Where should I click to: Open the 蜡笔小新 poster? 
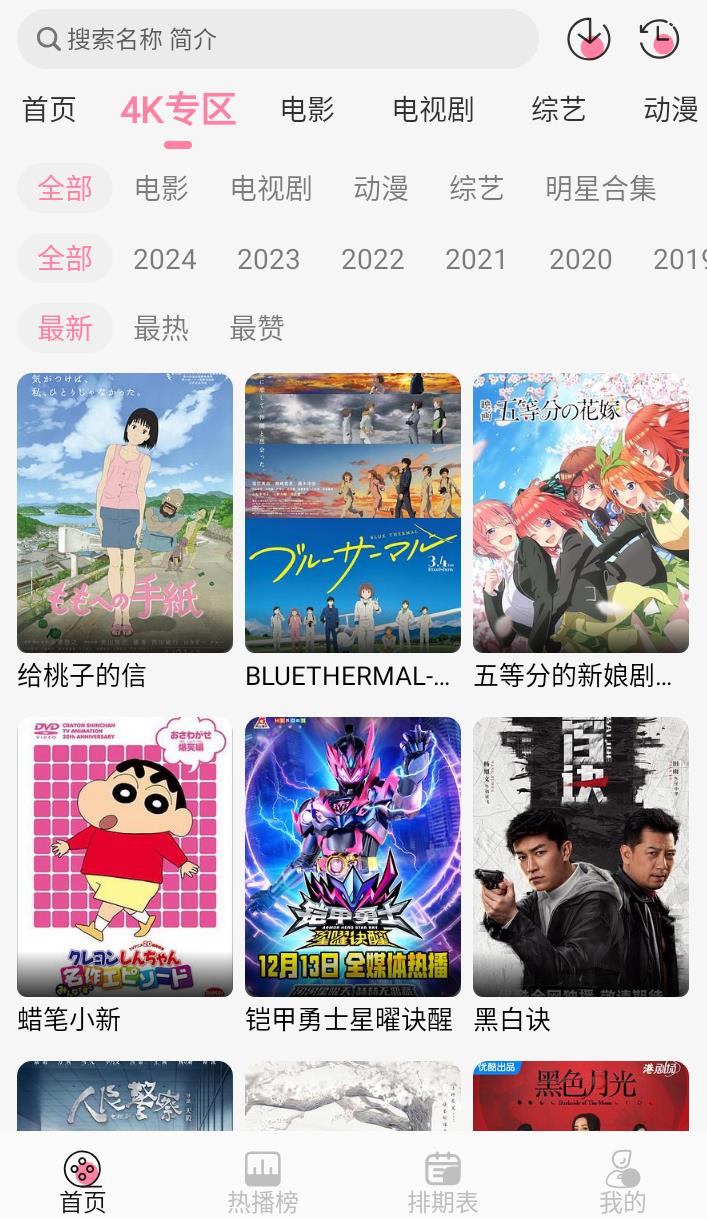click(x=125, y=857)
